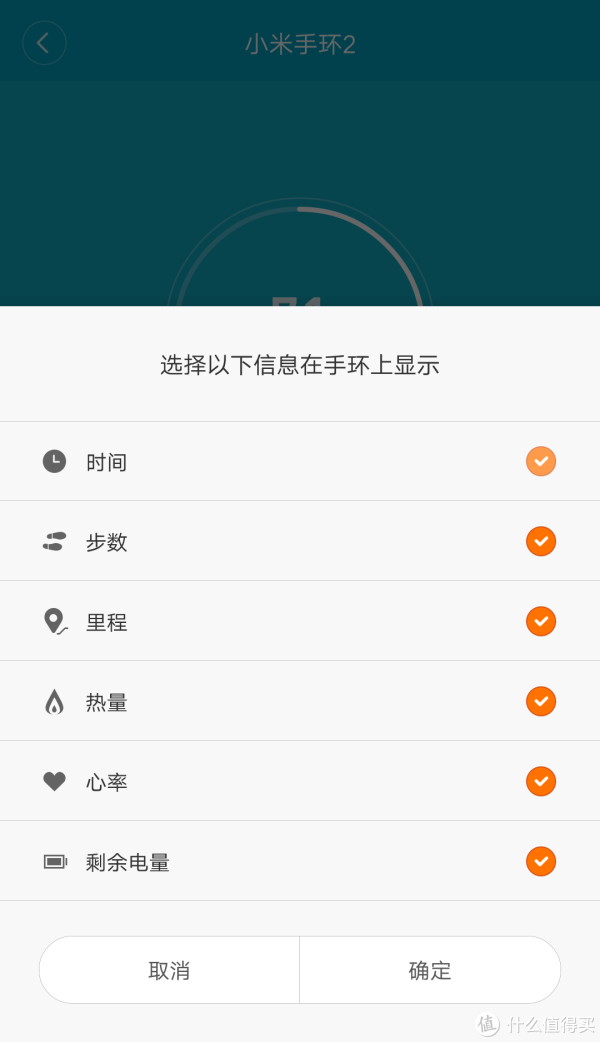Confirm choices with the 确定 button
The width and height of the screenshot is (600, 1042).
(x=430, y=970)
